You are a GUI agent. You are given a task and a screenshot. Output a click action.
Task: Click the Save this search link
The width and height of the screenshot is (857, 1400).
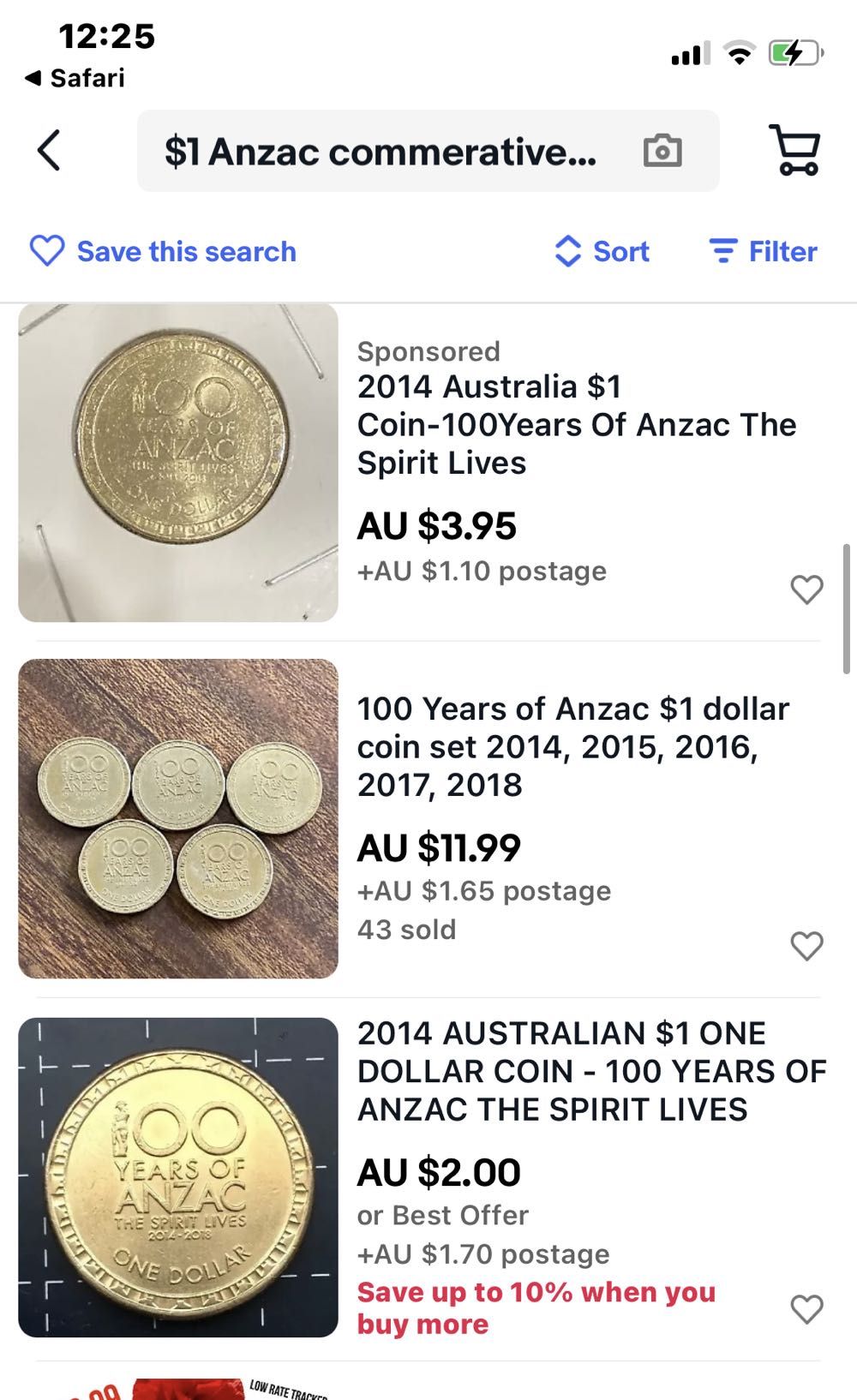185,251
